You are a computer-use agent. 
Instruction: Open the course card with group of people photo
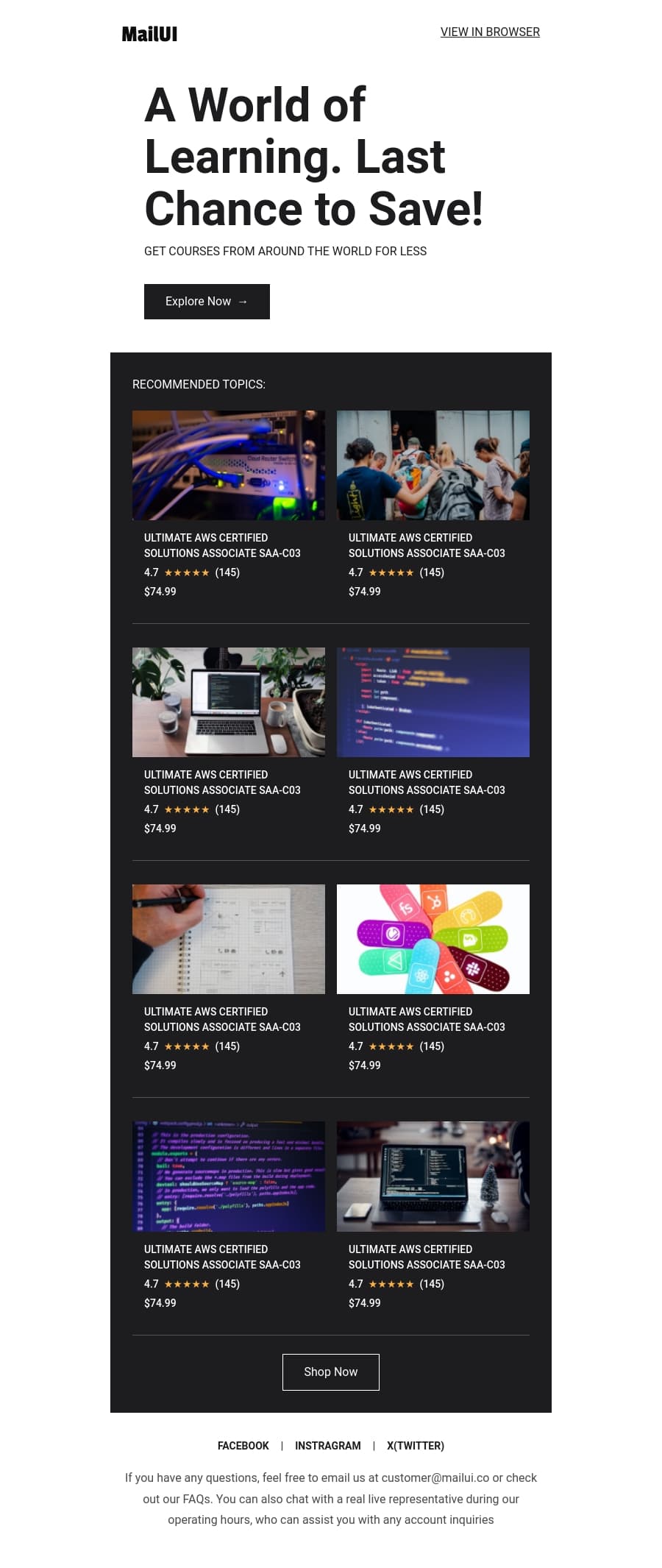(433, 465)
